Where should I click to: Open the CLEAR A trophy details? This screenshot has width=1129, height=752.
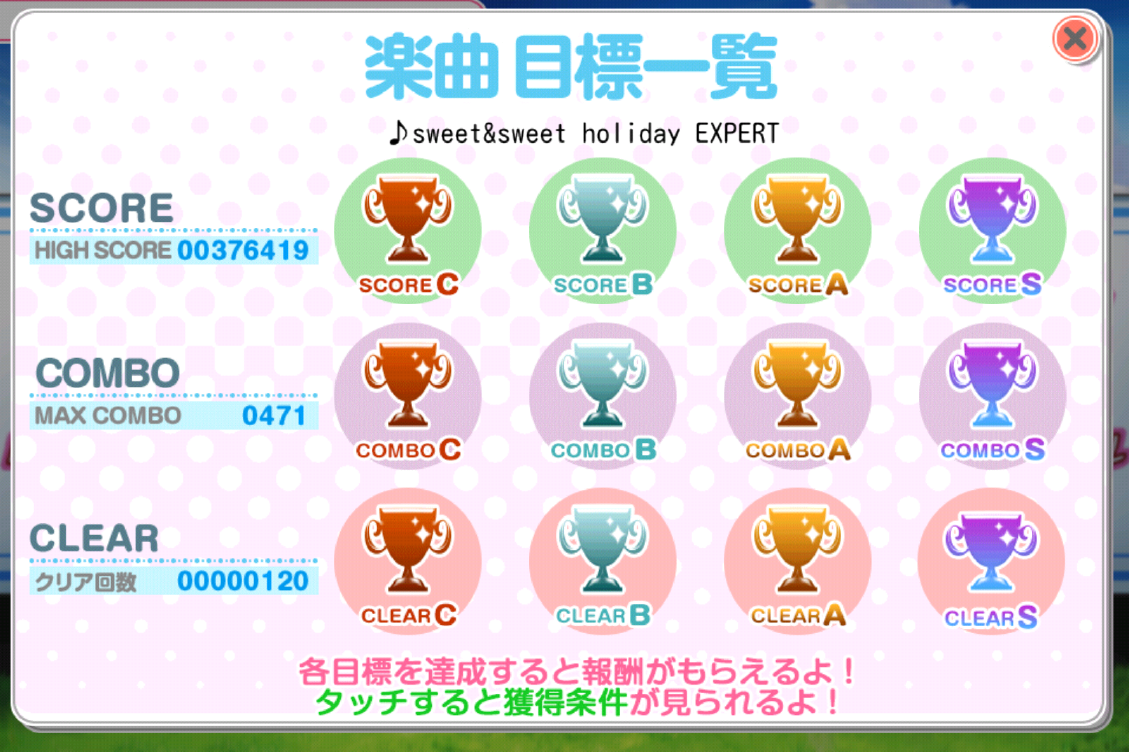(797, 561)
